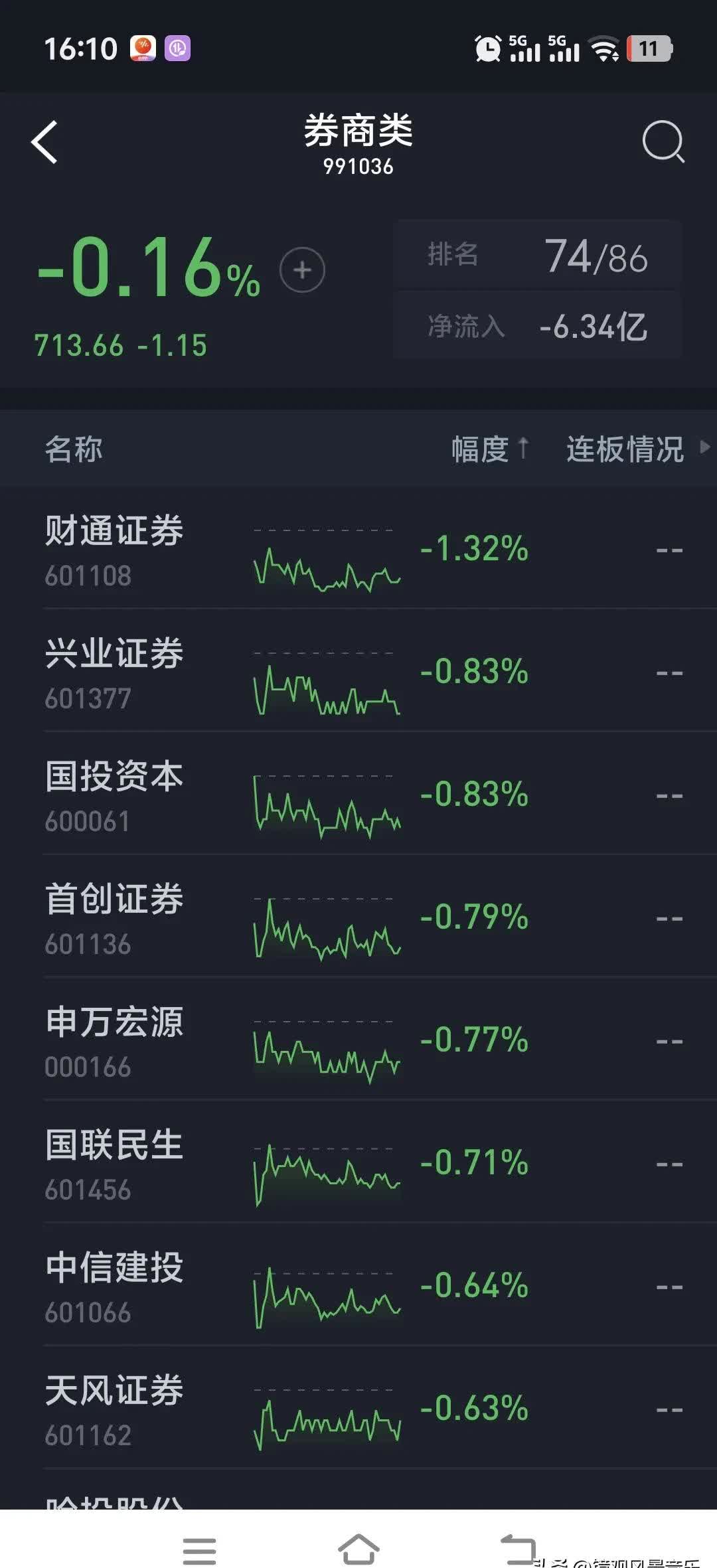Select 天风证券 stock
The width and height of the screenshot is (717, 1568).
[114, 1409]
